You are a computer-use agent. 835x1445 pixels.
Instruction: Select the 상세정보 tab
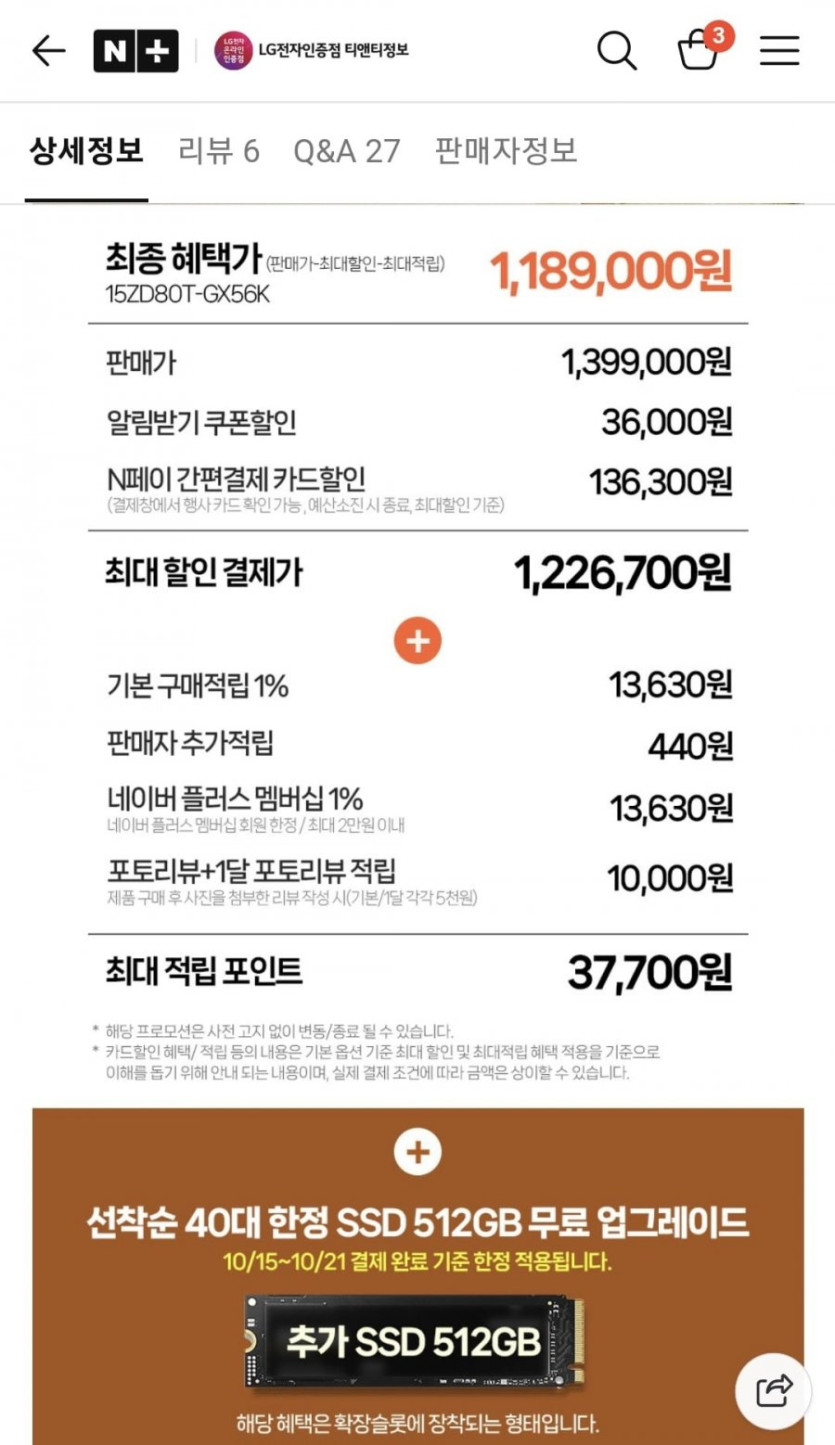tap(86, 152)
